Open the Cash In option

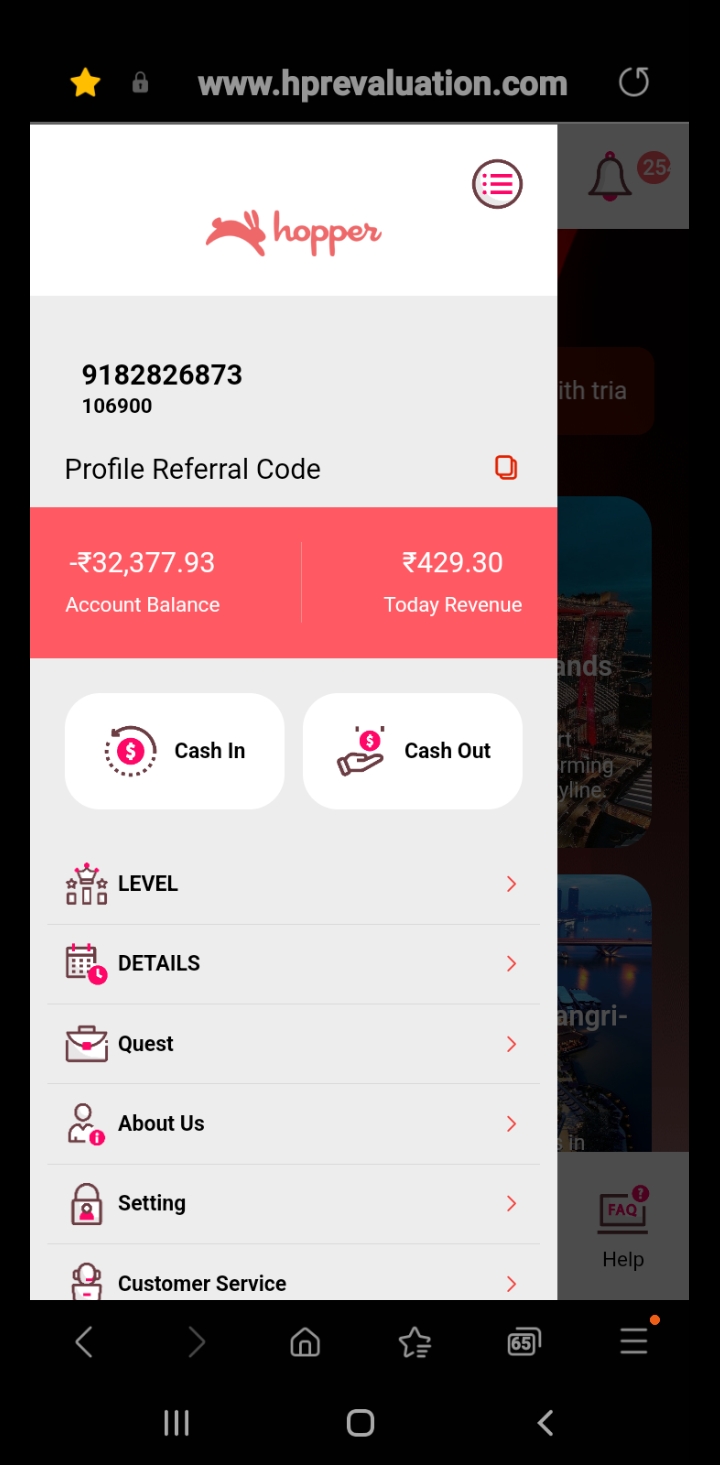(x=175, y=751)
